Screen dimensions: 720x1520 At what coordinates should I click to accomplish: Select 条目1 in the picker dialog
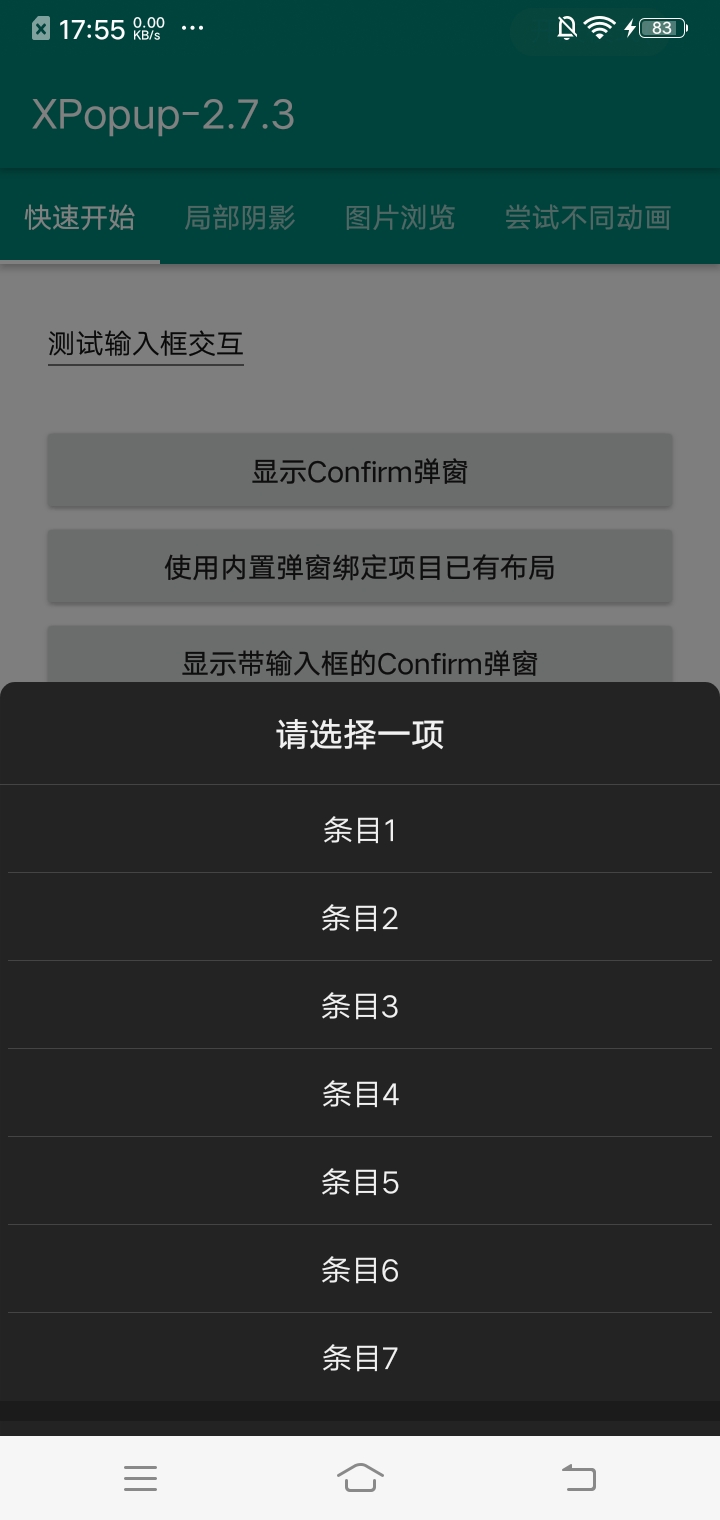pos(360,829)
